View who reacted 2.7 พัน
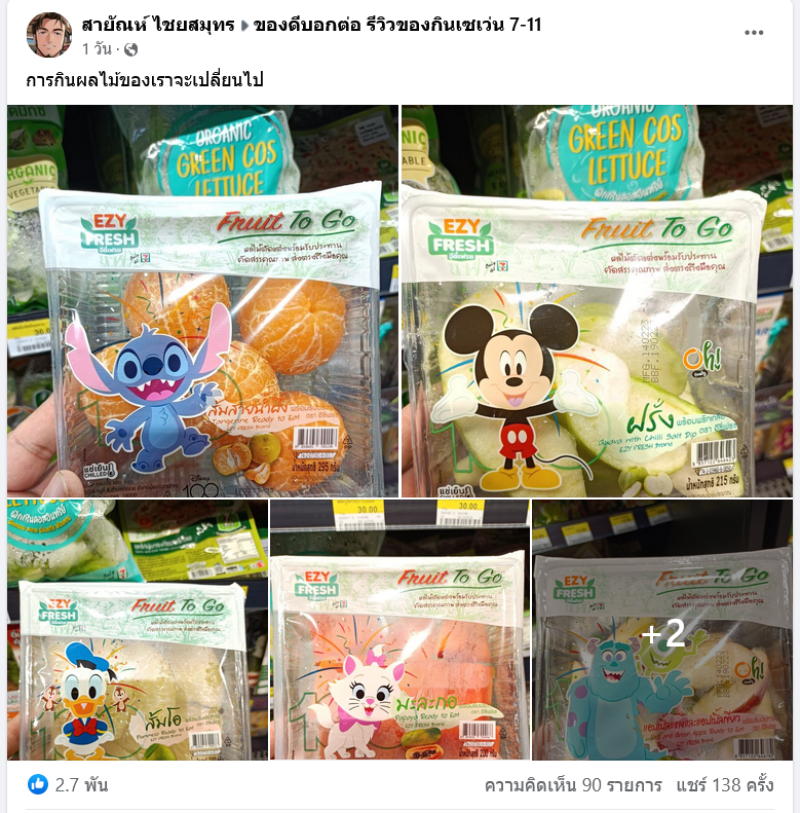 (68, 785)
